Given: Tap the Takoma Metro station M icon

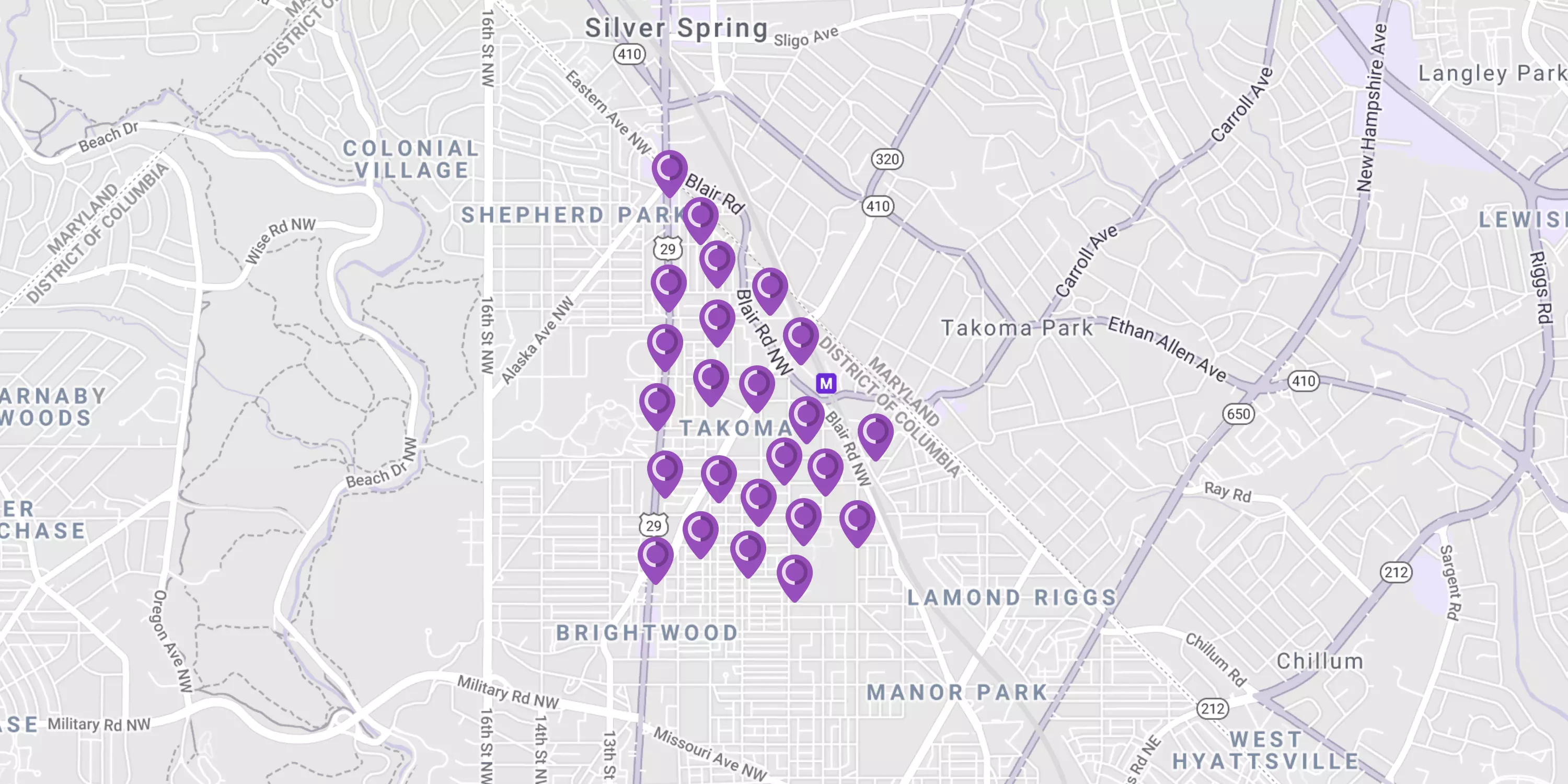Looking at the screenshot, I should pos(825,384).
